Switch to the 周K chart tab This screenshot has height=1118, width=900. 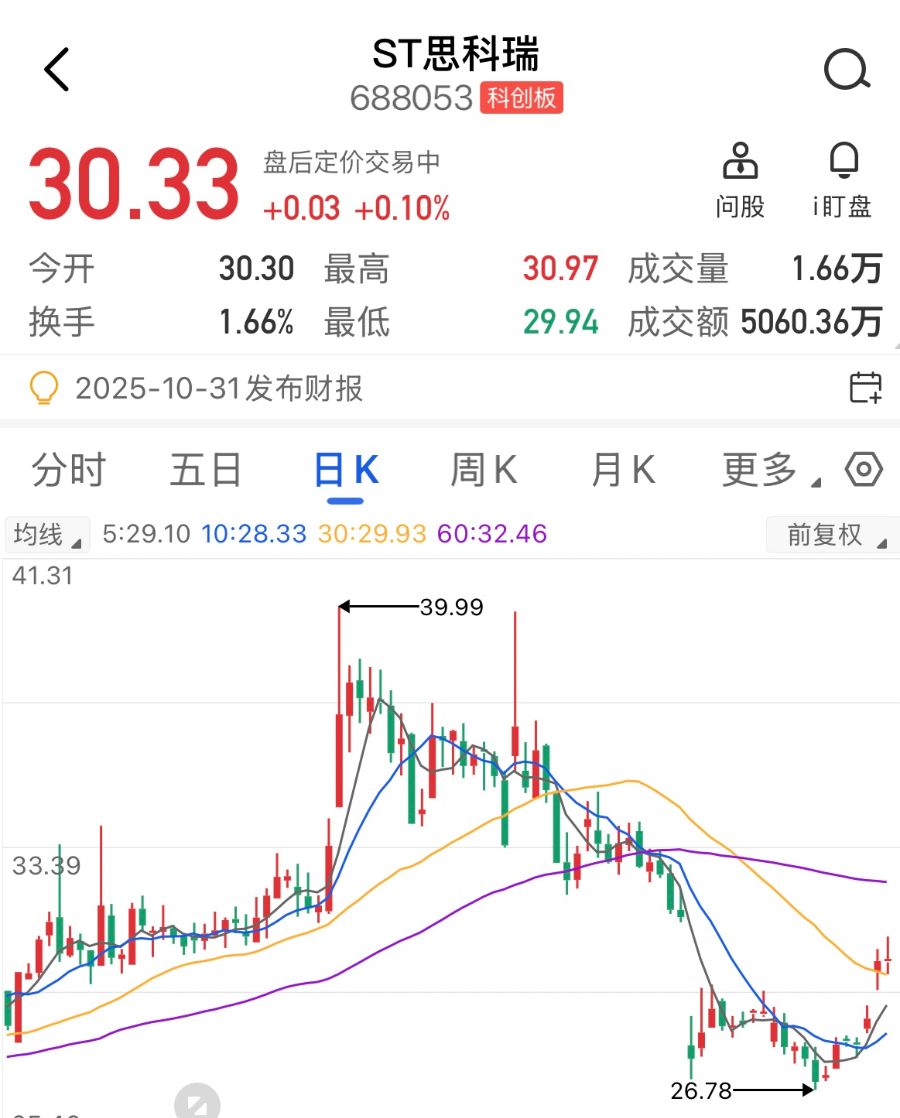483,469
